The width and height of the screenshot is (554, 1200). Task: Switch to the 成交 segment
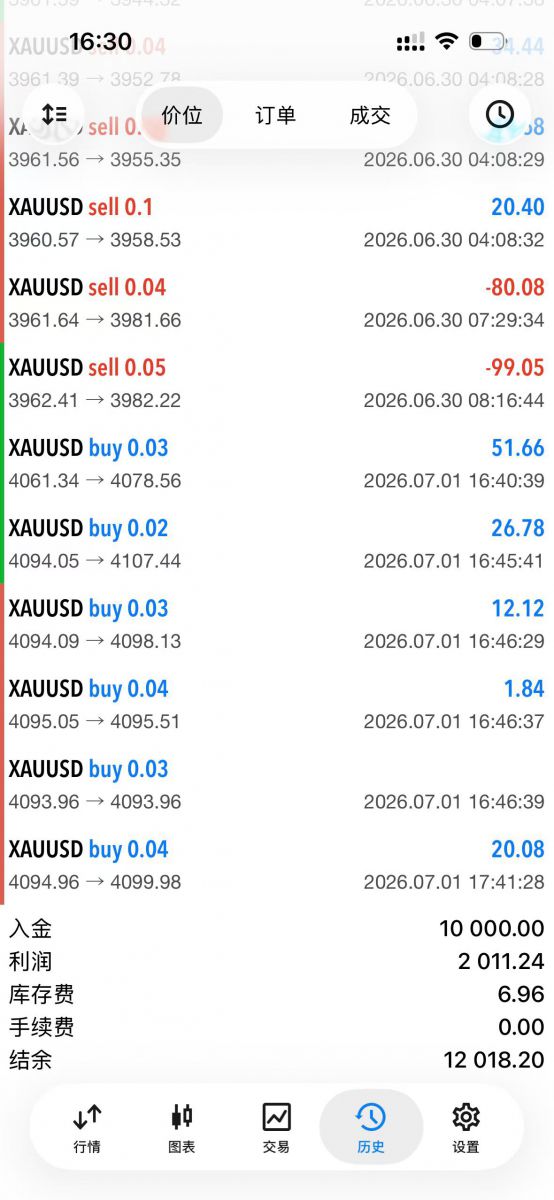[370, 115]
